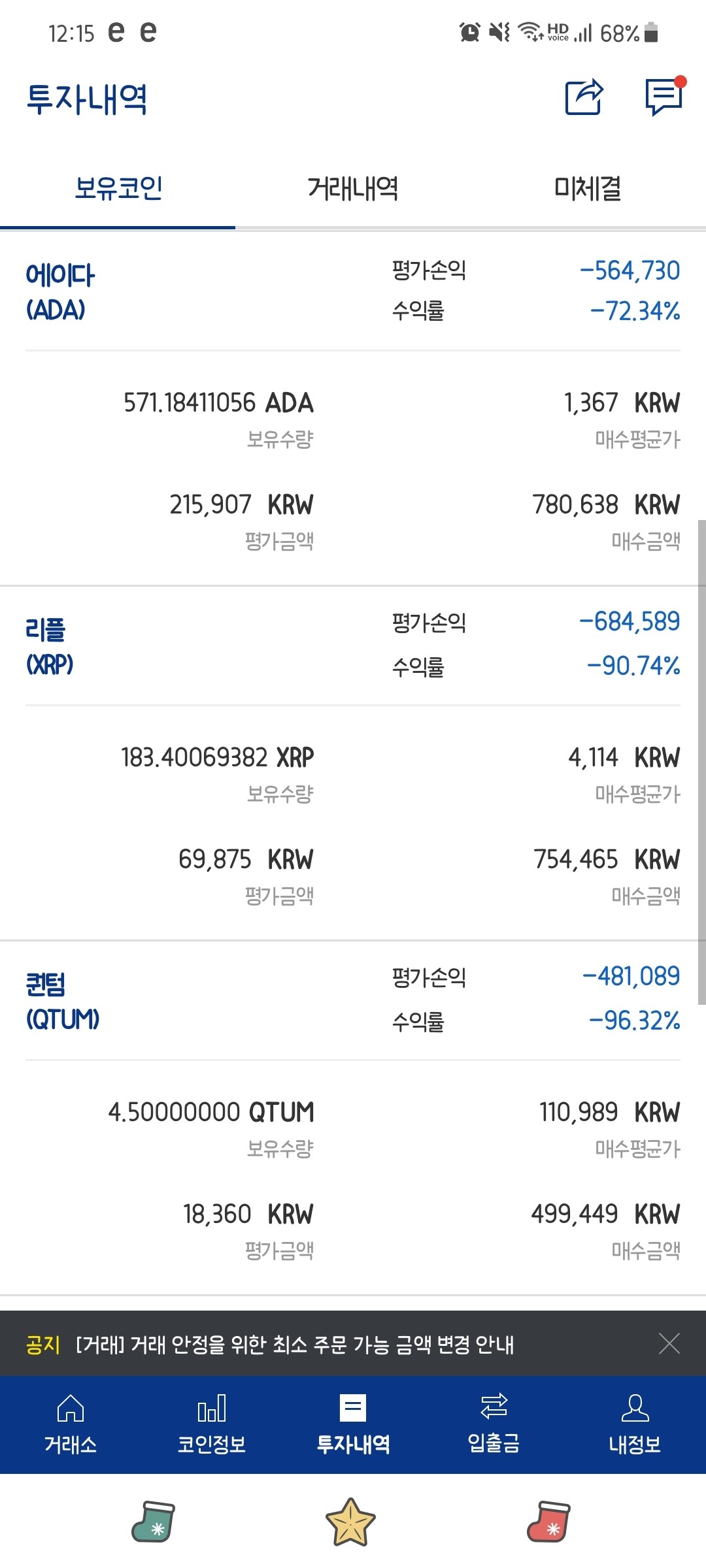Open the 미체결 tab
This screenshot has height=1568, width=706.
click(588, 189)
